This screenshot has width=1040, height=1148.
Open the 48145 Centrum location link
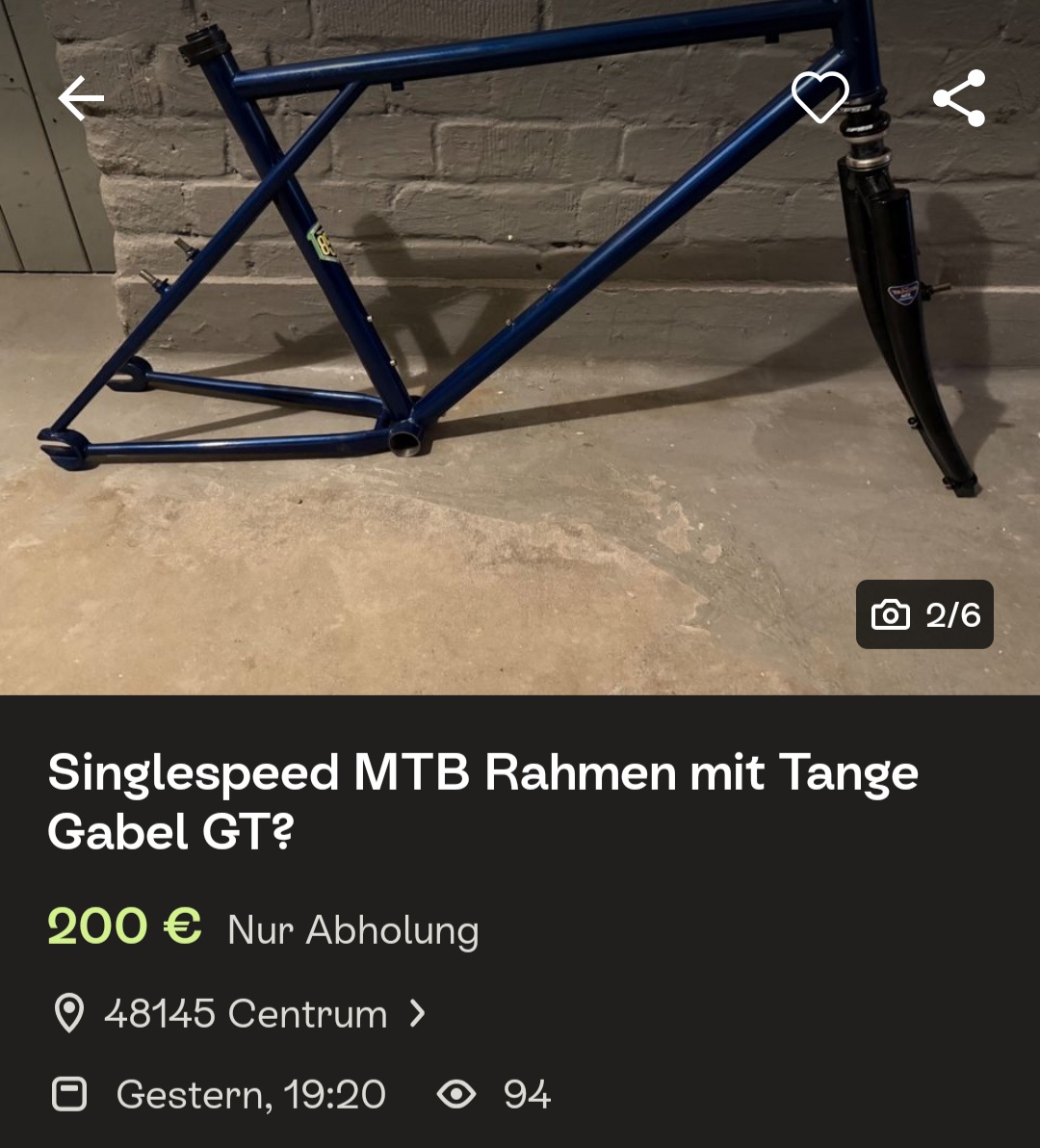coord(246,1014)
